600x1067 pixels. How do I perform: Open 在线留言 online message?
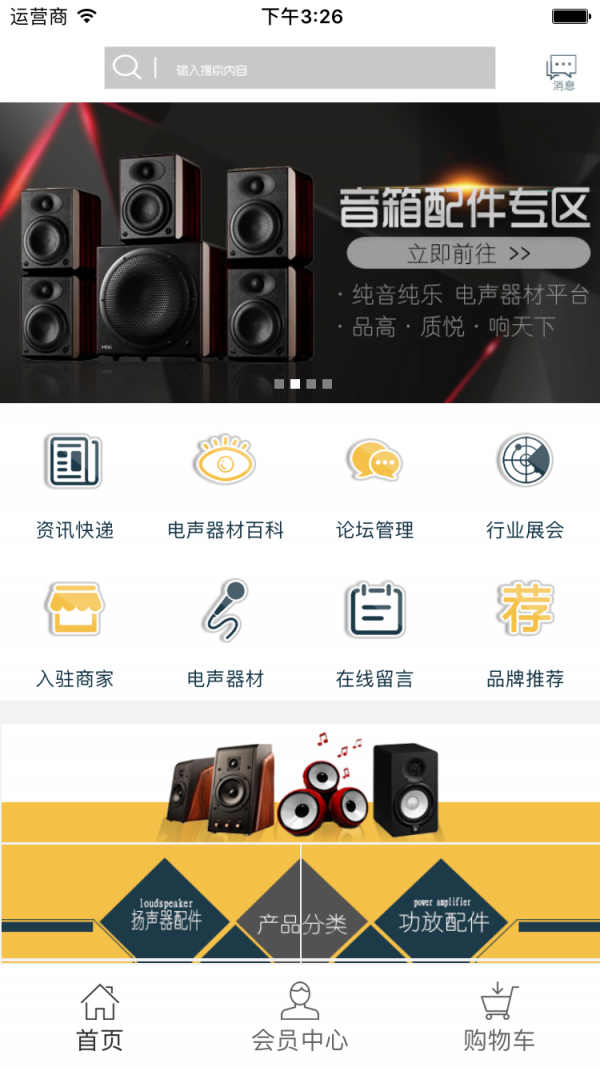(375, 634)
